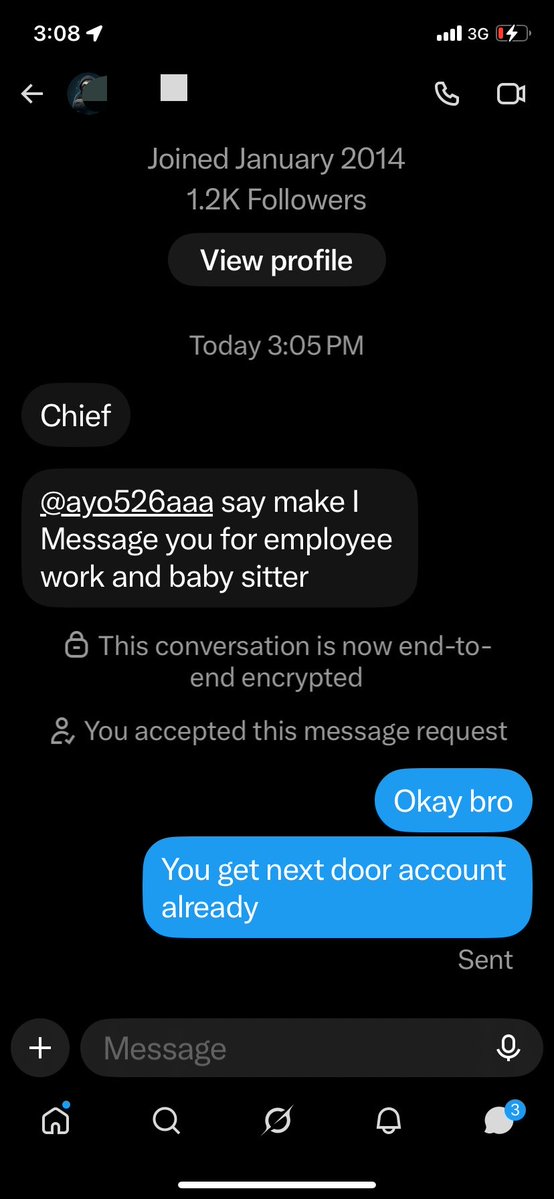Open the Grok tab
This screenshot has height=1199, width=554.
pyautogui.click(x=277, y=1121)
